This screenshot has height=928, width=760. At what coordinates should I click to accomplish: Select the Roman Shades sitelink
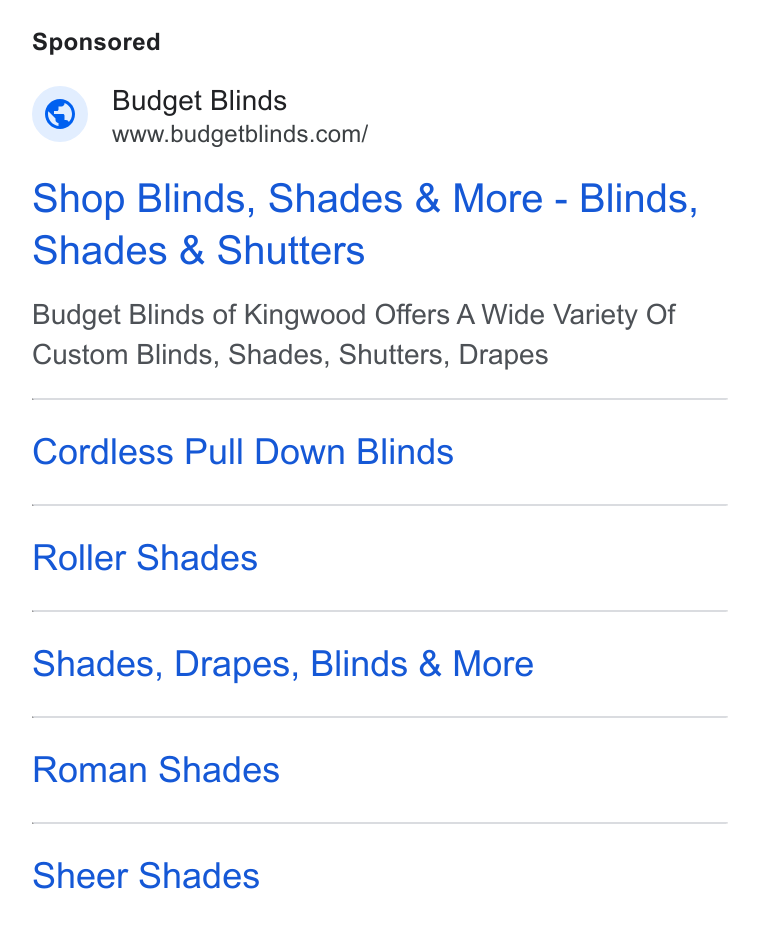click(156, 770)
